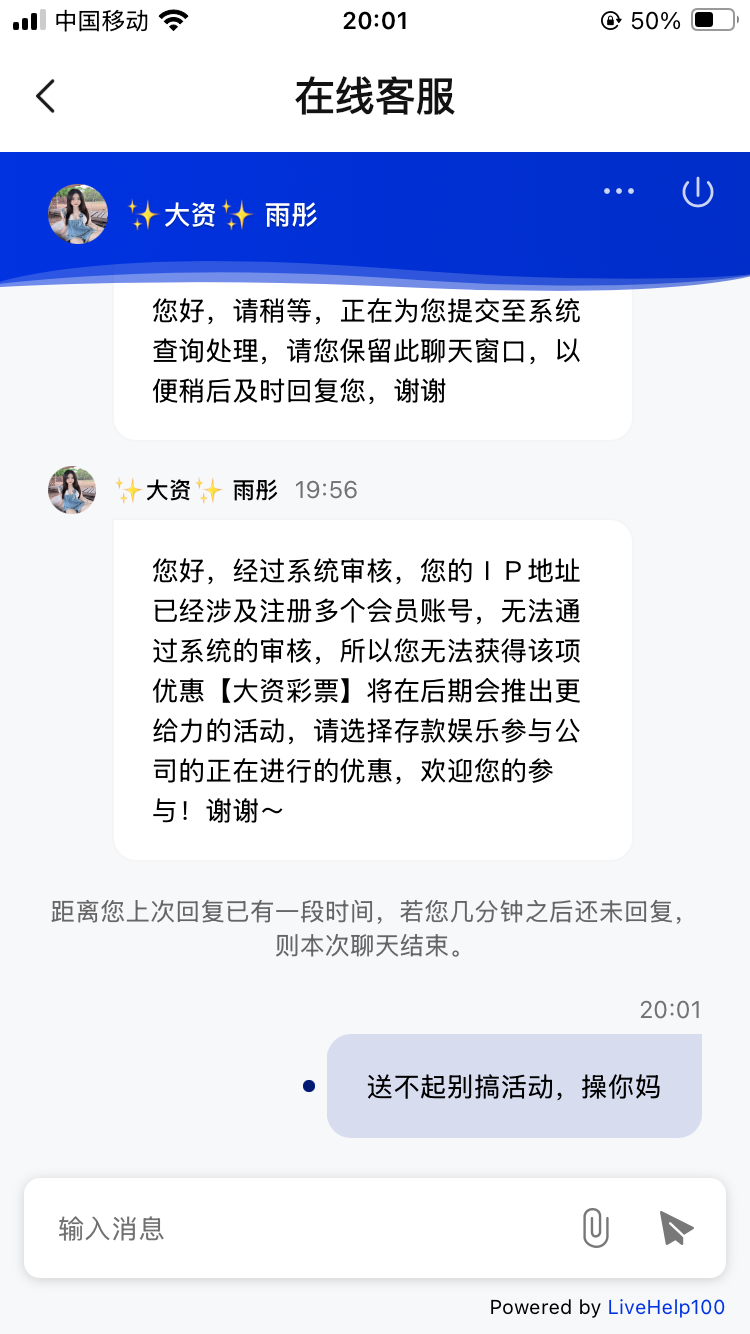Open the LiveHelp100 link
This screenshot has width=750, height=1334.
[x=666, y=1307]
